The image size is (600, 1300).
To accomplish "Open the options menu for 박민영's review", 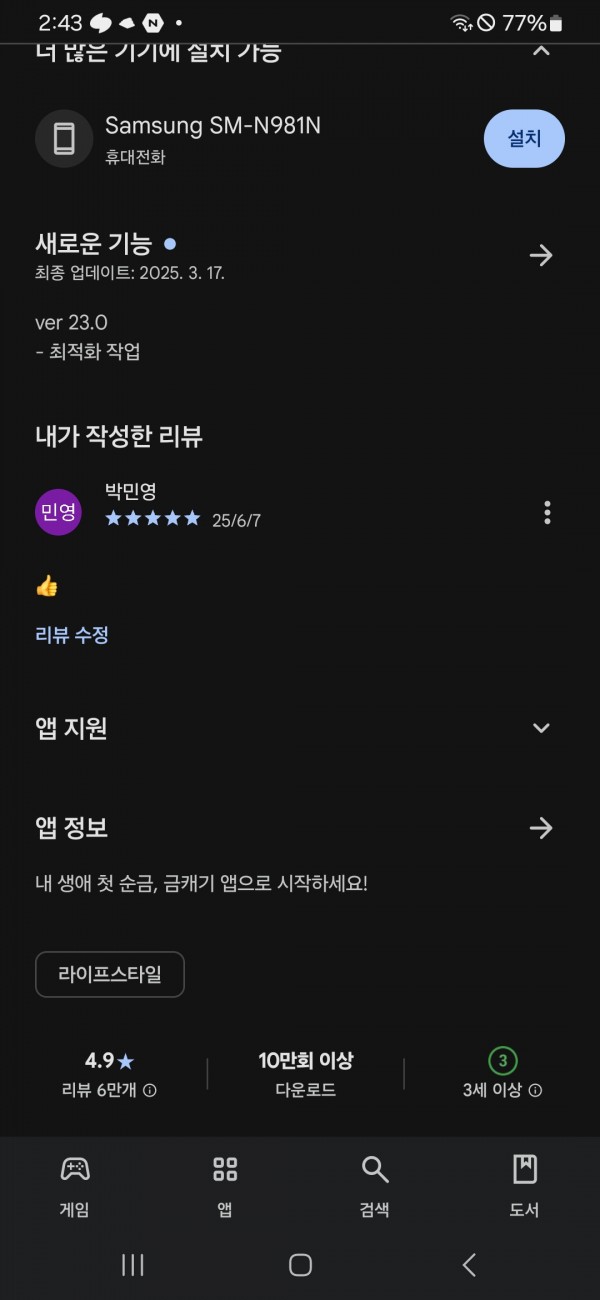I will 547,513.
